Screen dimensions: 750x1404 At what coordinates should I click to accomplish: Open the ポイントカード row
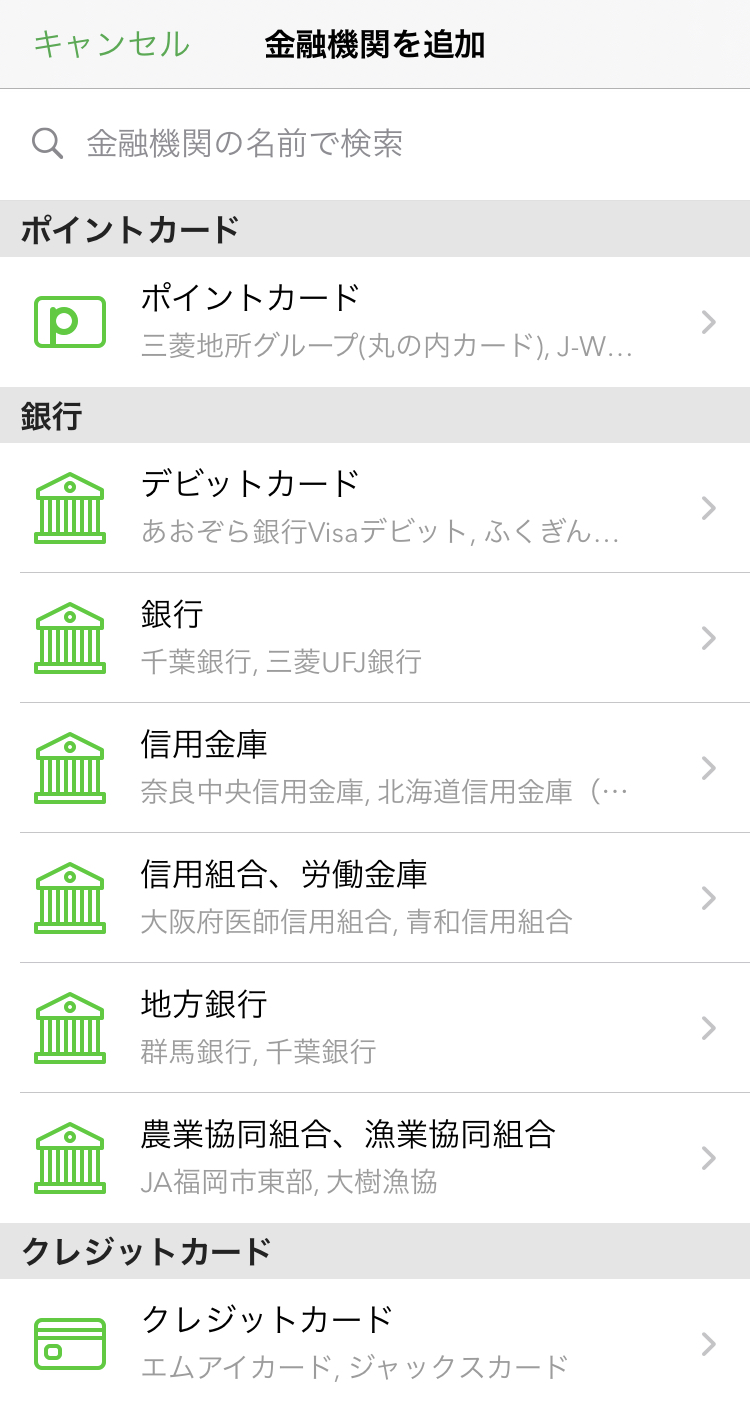click(375, 322)
